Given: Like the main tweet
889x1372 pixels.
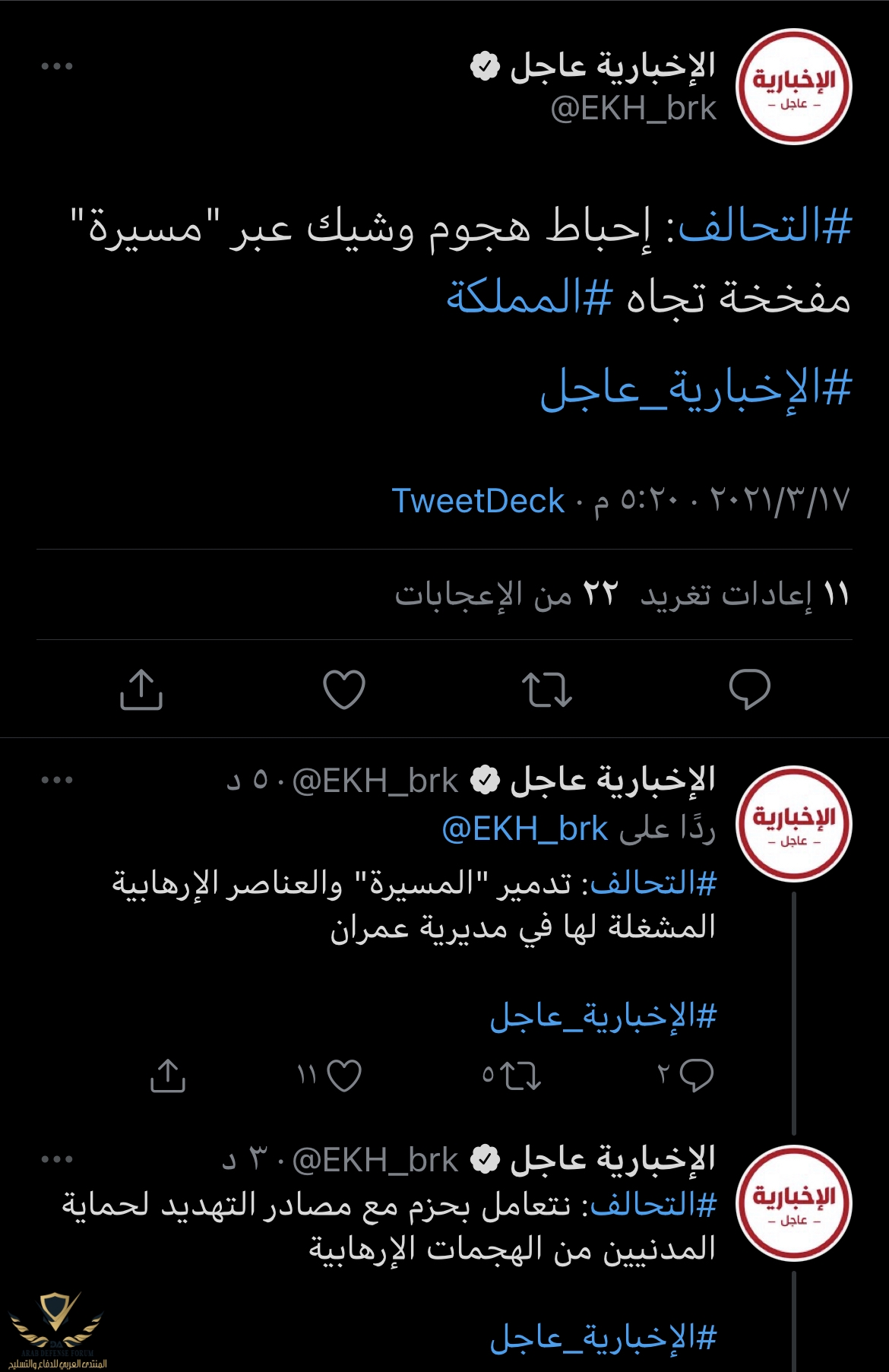Looking at the screenshot, I should coord(344,689).
